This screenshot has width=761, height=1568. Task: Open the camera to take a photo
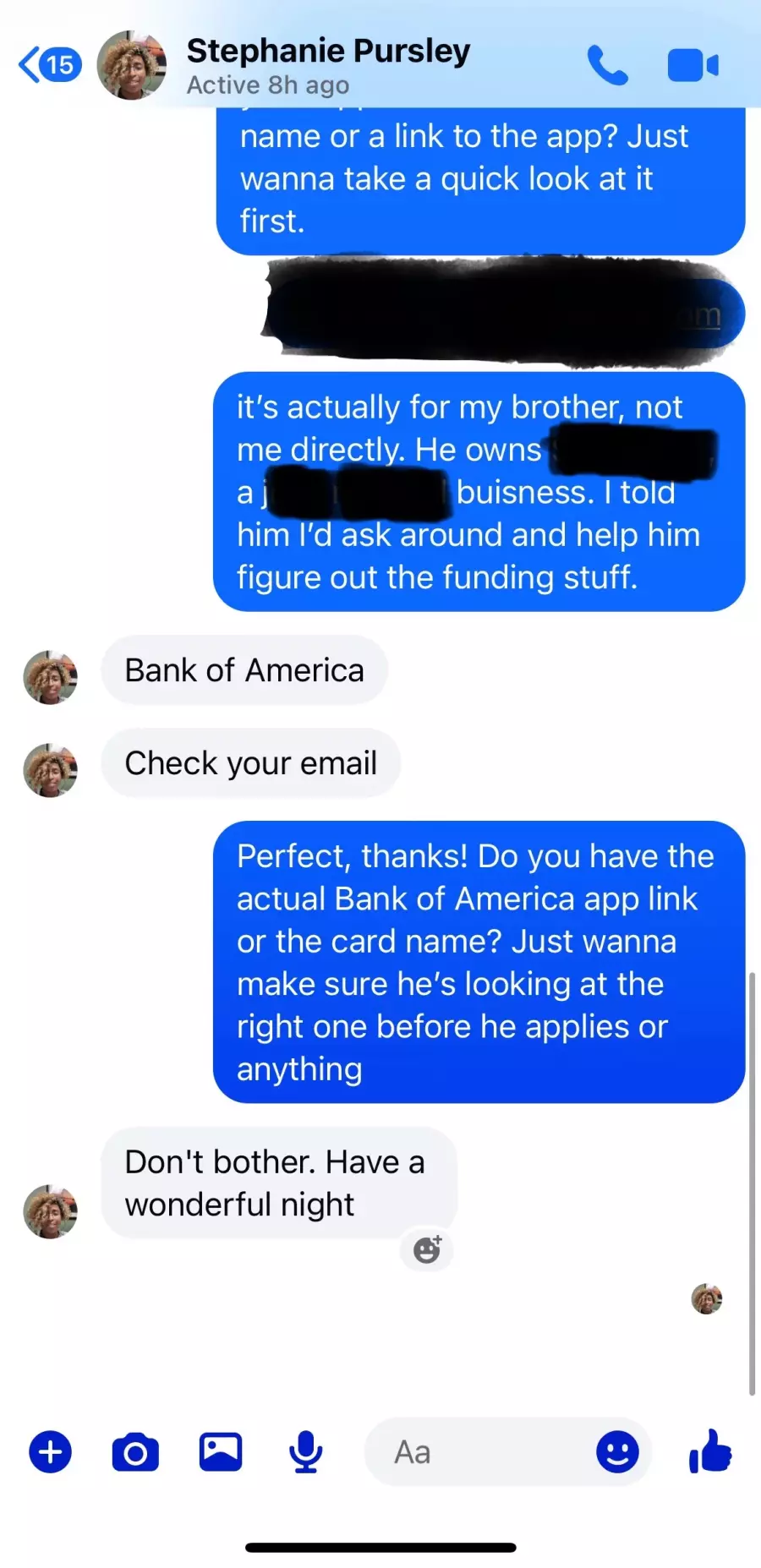[135, 1452]
